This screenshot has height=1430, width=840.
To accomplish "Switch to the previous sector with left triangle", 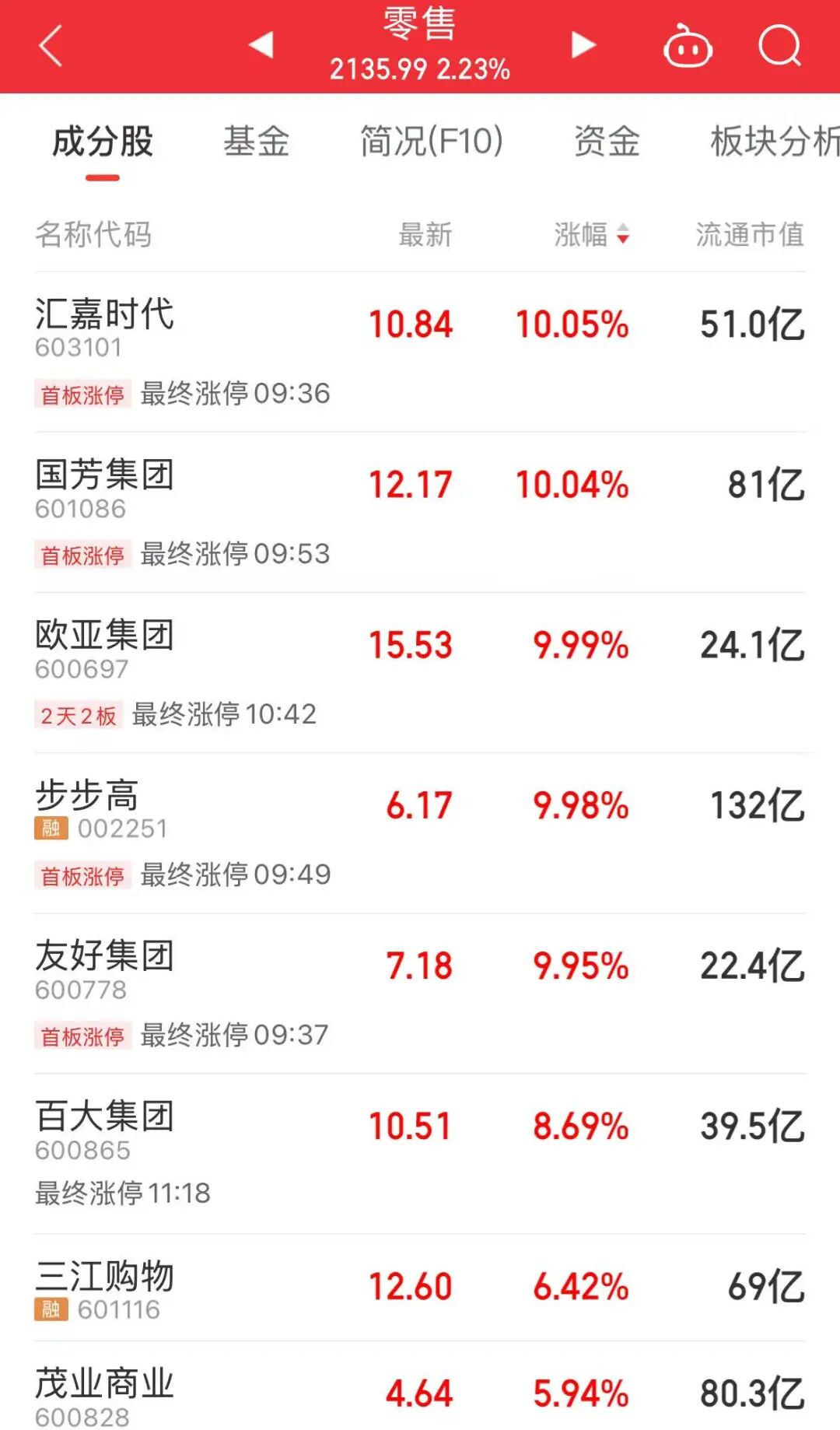I will pos(261,45).
